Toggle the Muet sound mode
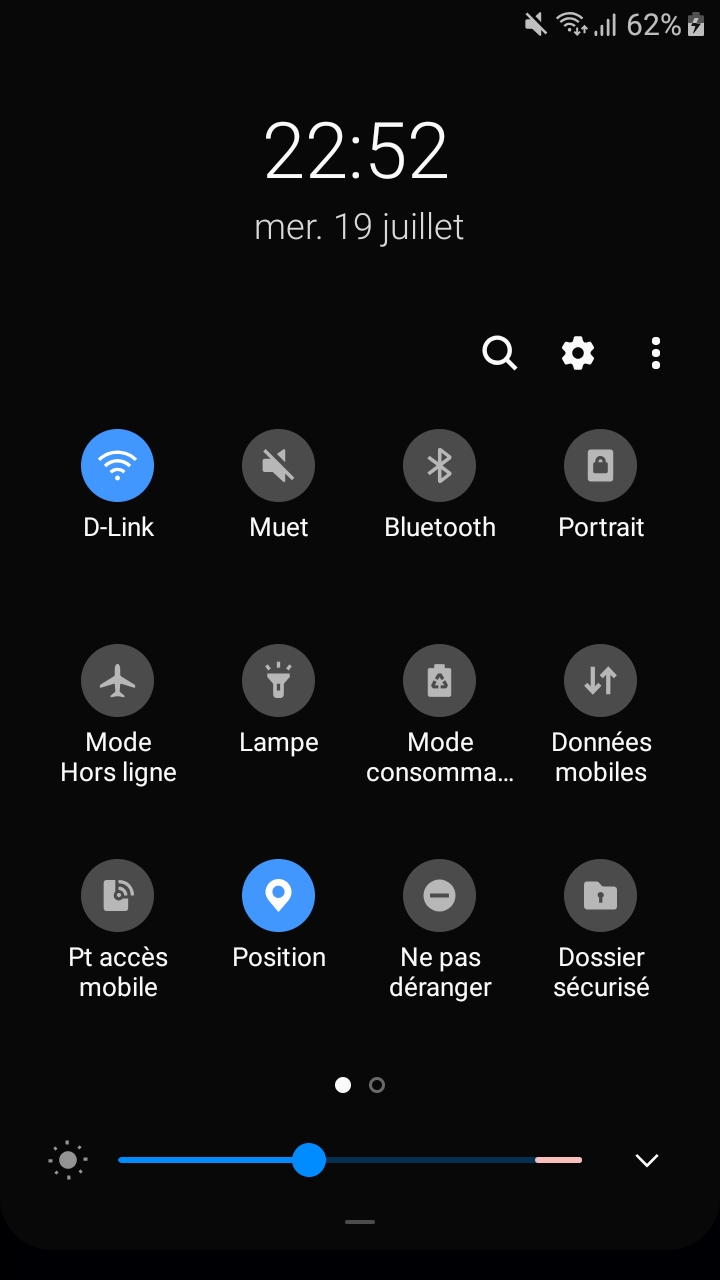Screen dimensions: 720x1280 pos(278,466)
